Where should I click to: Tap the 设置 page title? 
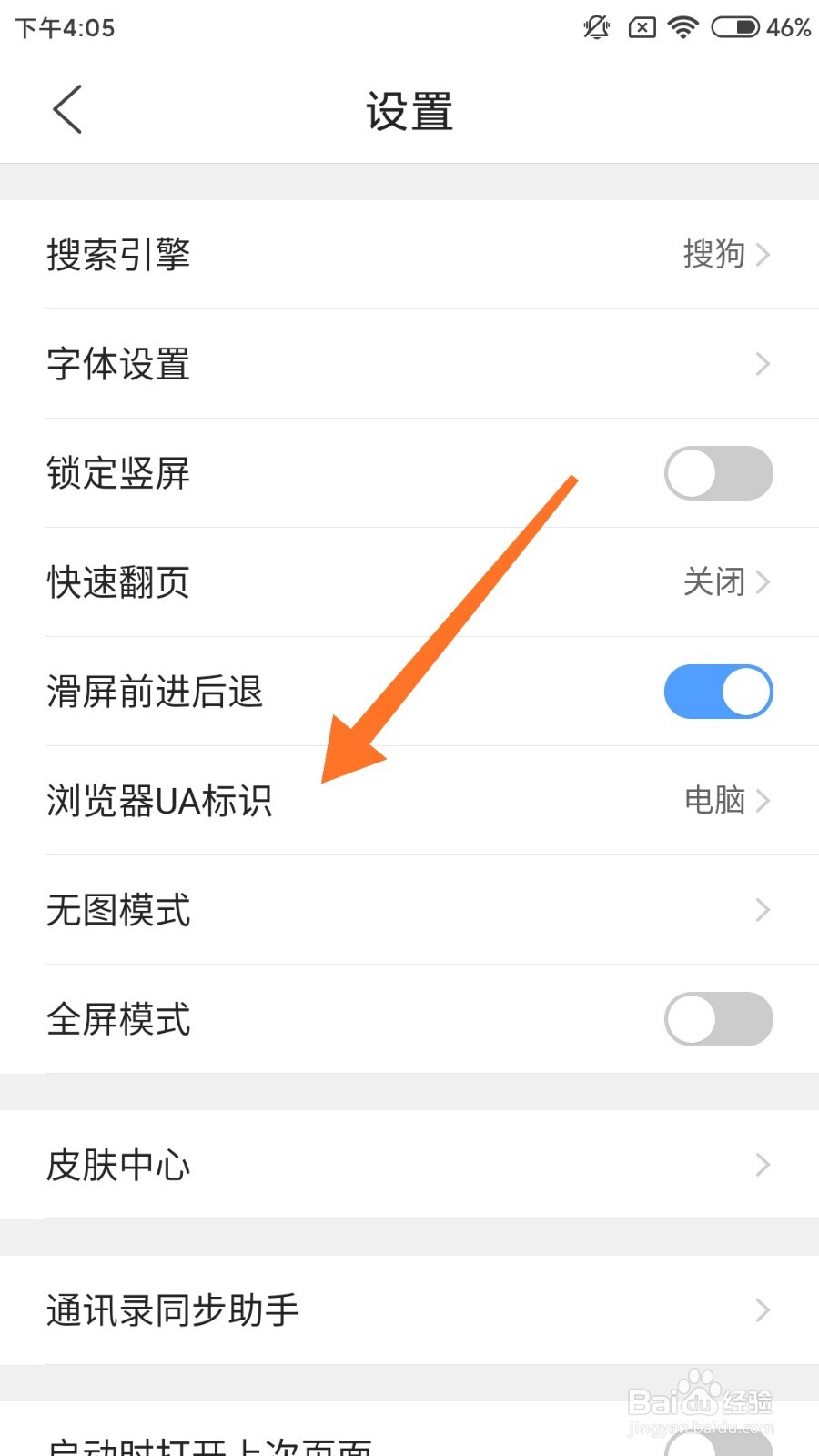[x=409, y=109]
